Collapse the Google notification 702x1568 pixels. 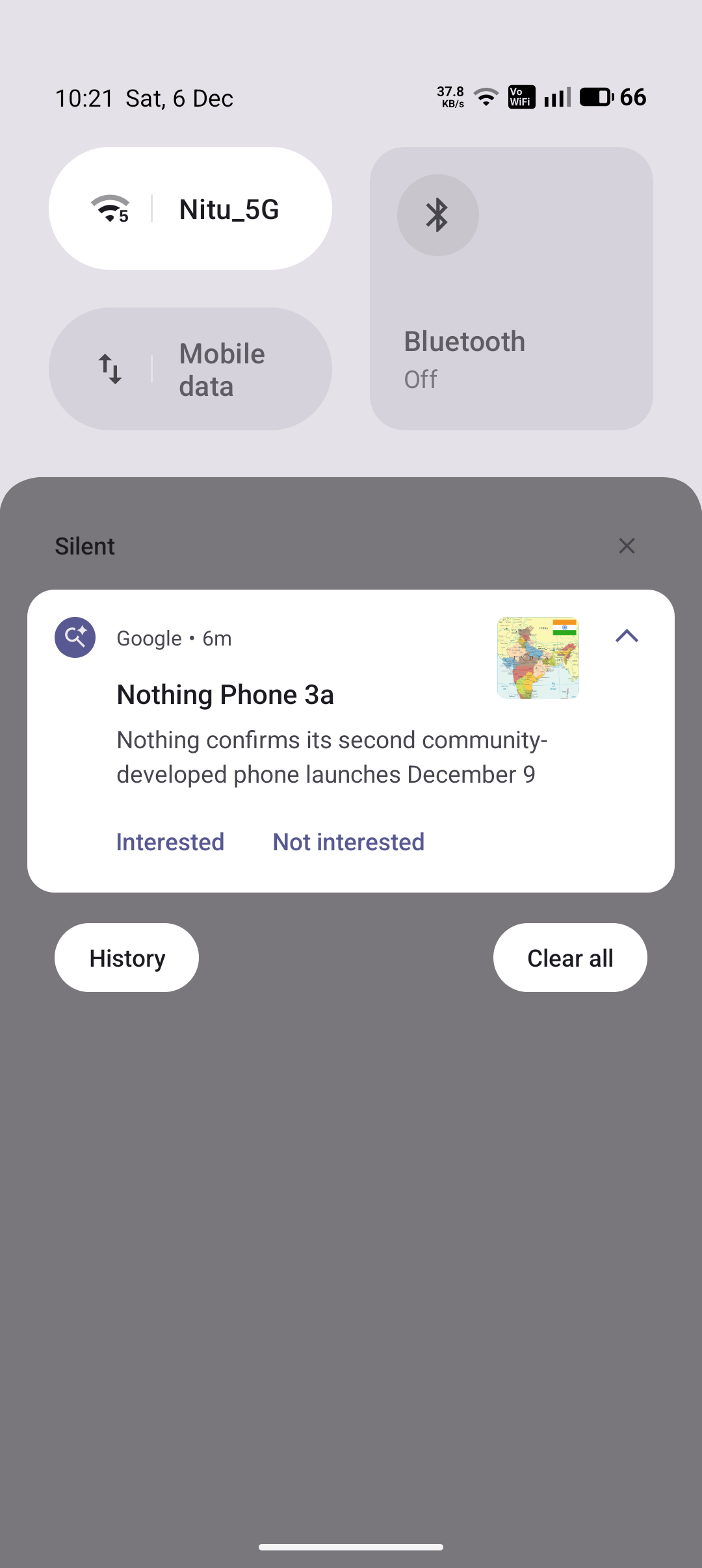[627, 636]
